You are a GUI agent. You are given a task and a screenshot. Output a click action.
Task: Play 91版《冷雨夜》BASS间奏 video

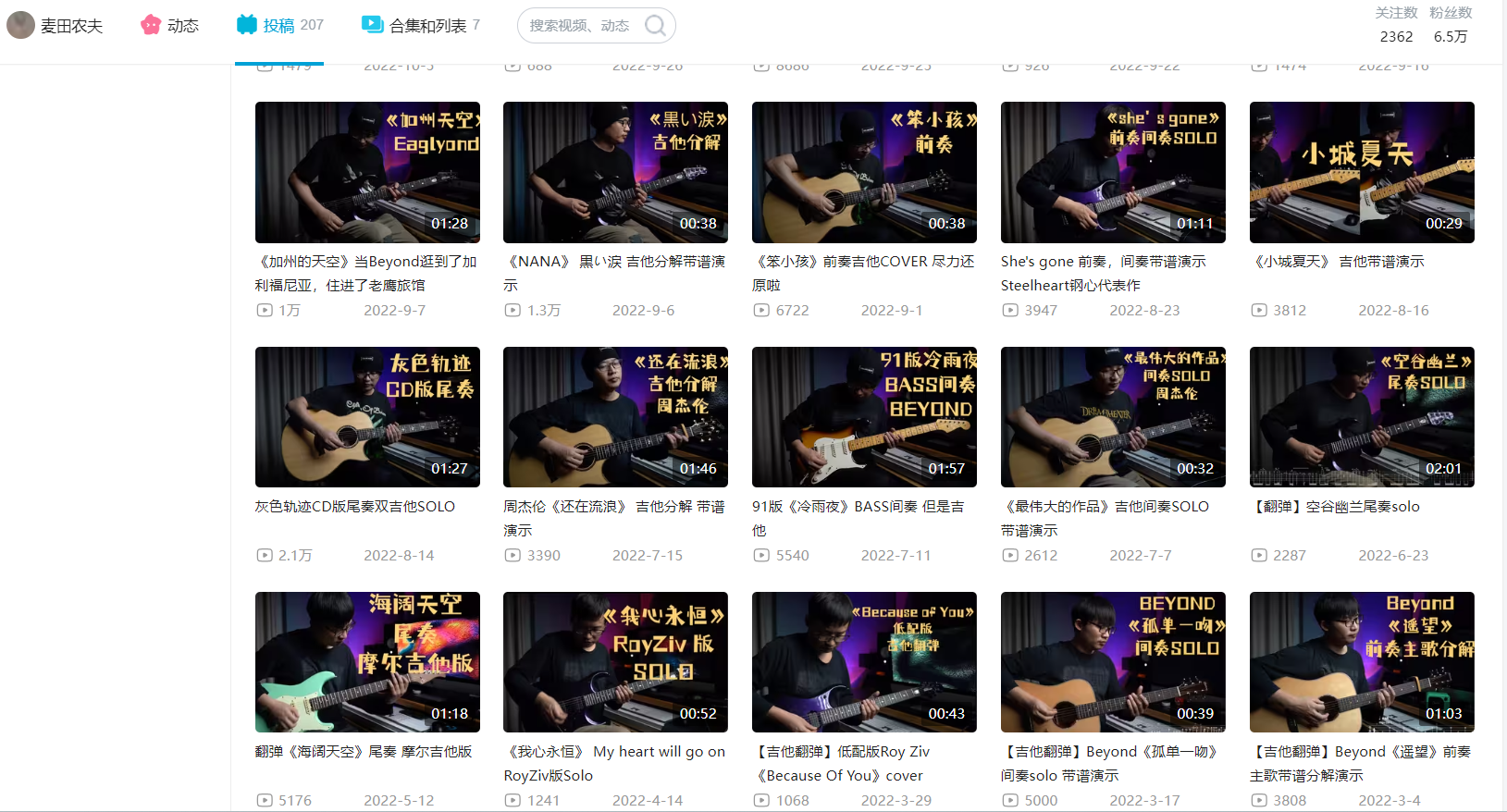864,418
